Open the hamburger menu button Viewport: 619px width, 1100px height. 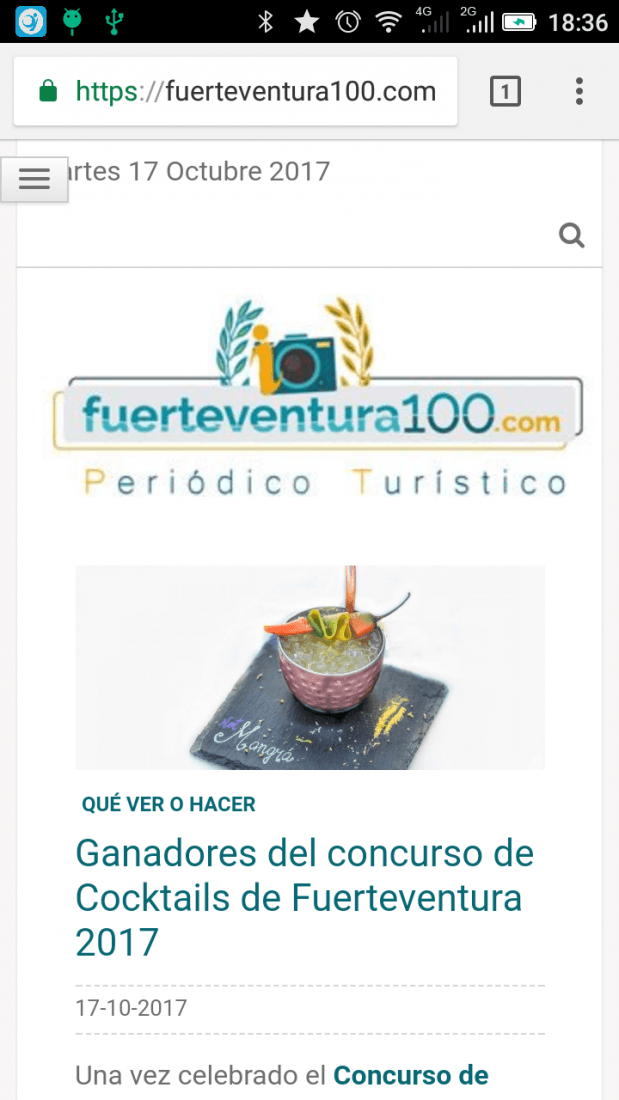[34, 179]
